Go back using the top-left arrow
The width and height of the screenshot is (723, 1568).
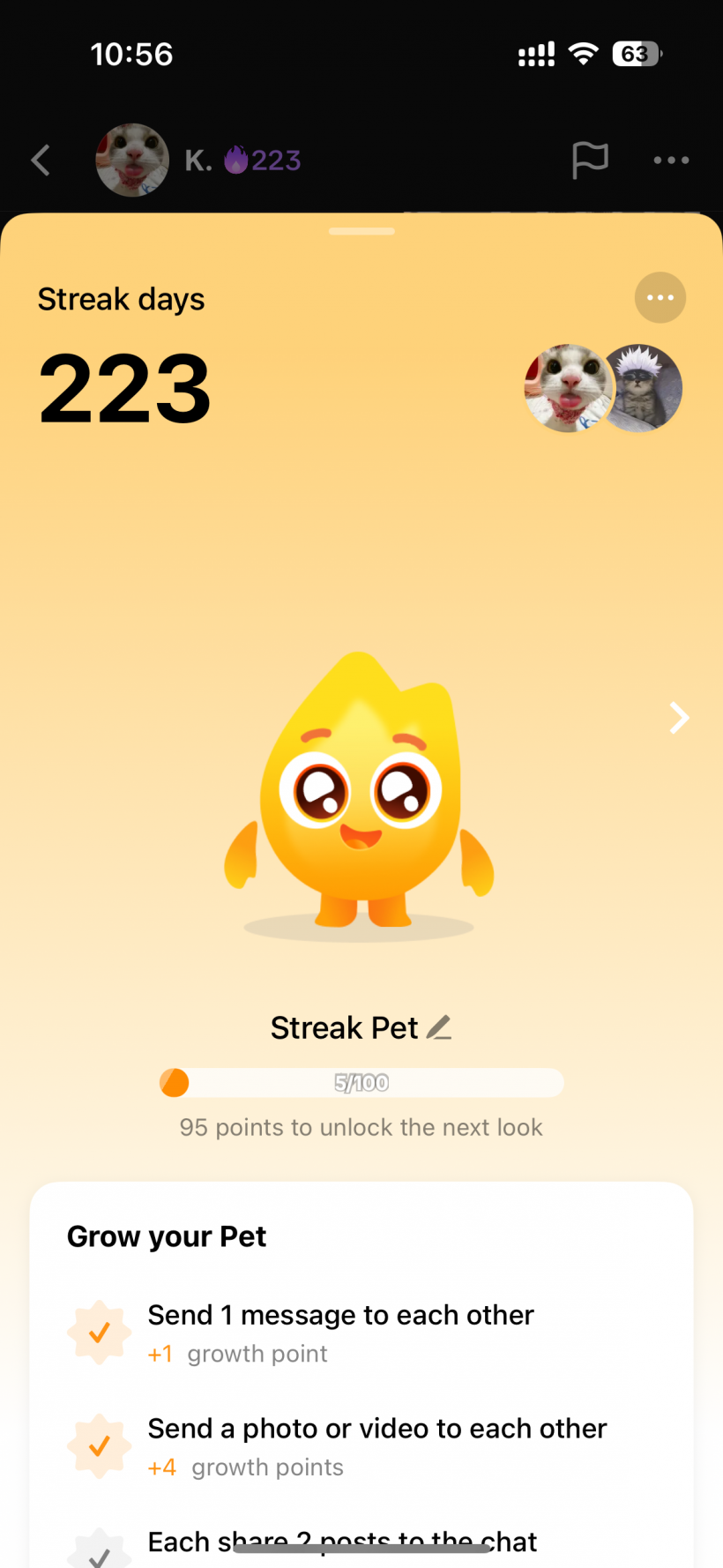[41, 161]
